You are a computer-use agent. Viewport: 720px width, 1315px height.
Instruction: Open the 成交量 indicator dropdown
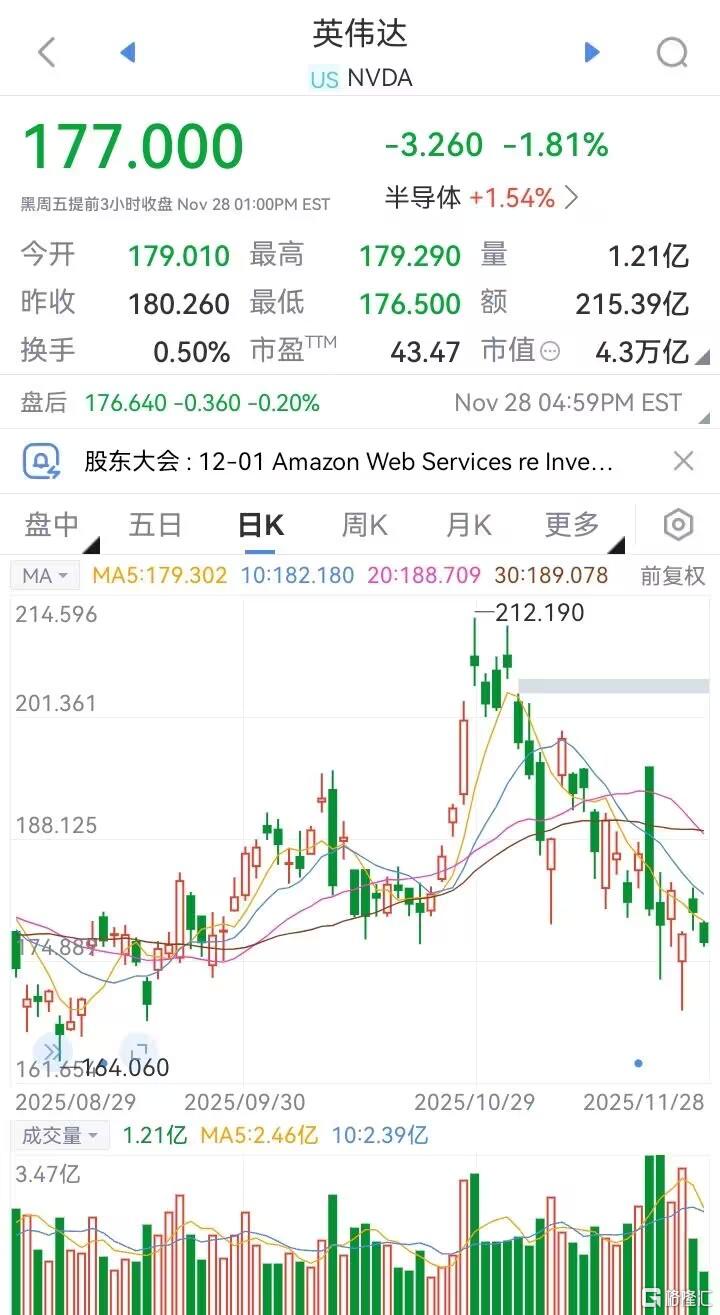[x=62, y=1135]
